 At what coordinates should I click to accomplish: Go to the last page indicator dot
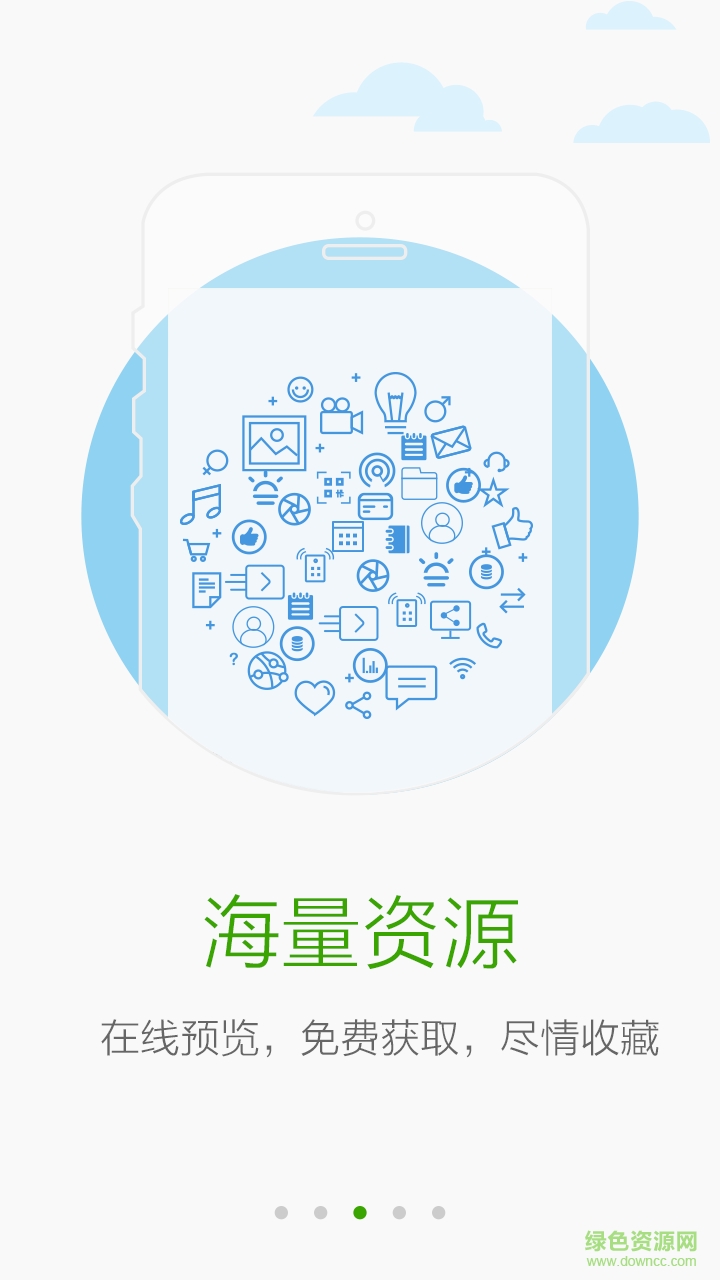coord(438,1213)
